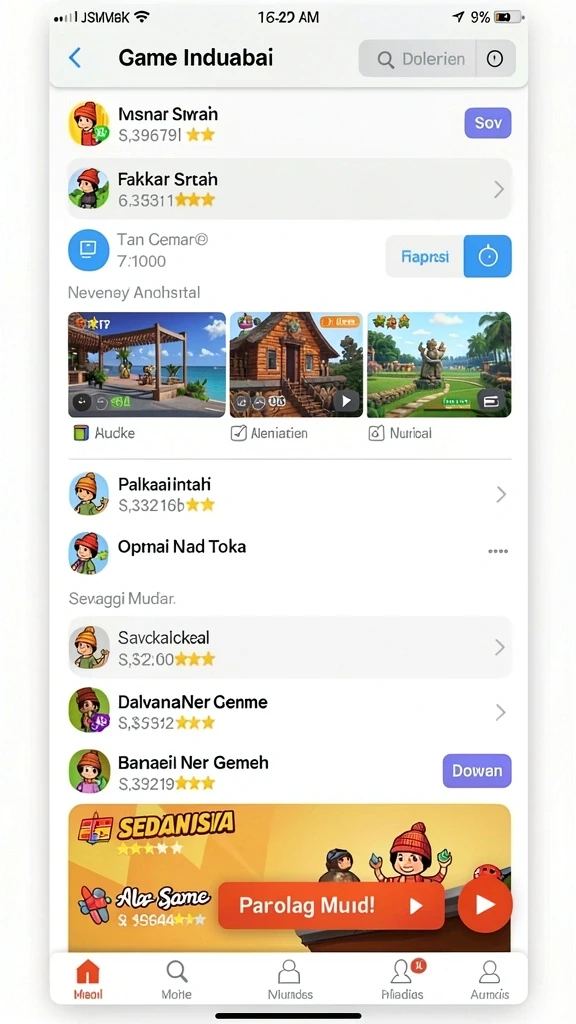Viewport: 576px width, 1024px height.
Task: Tap Dowan for Banaeil Ner Gemeh
Action: click(477, 771)
